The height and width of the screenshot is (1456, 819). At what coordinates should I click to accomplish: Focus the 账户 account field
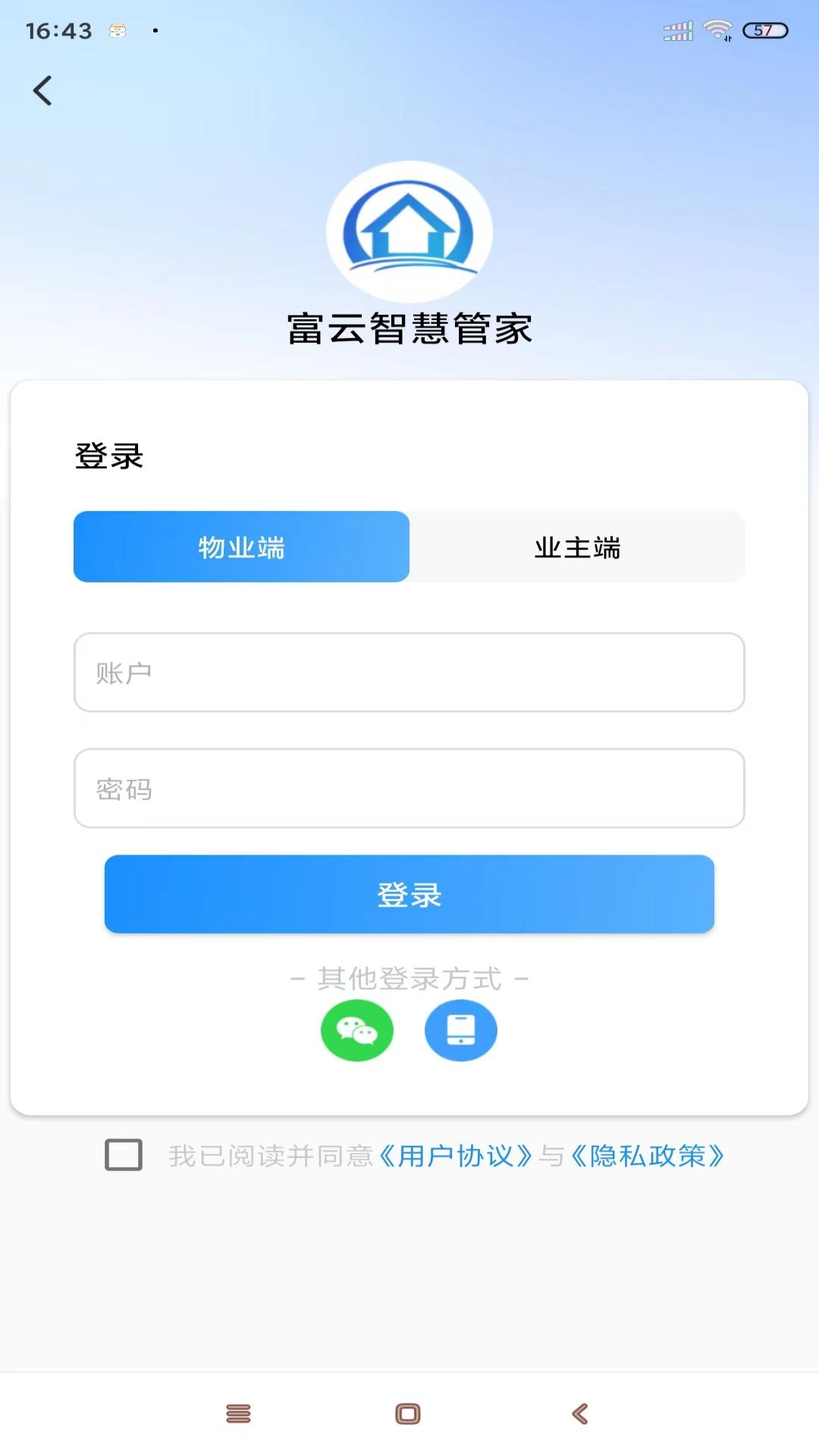pos(409,673)
